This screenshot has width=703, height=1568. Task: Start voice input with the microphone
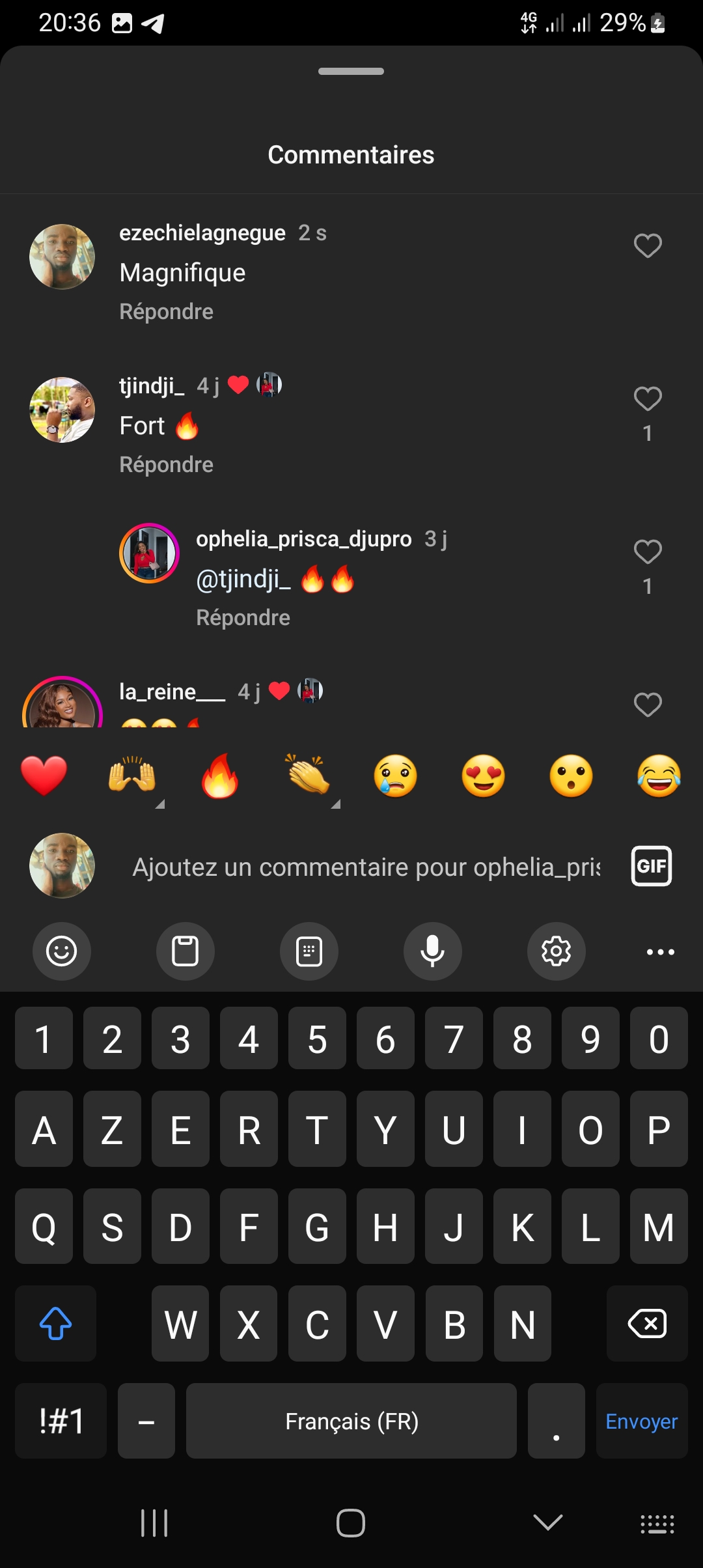pos(433,951)
